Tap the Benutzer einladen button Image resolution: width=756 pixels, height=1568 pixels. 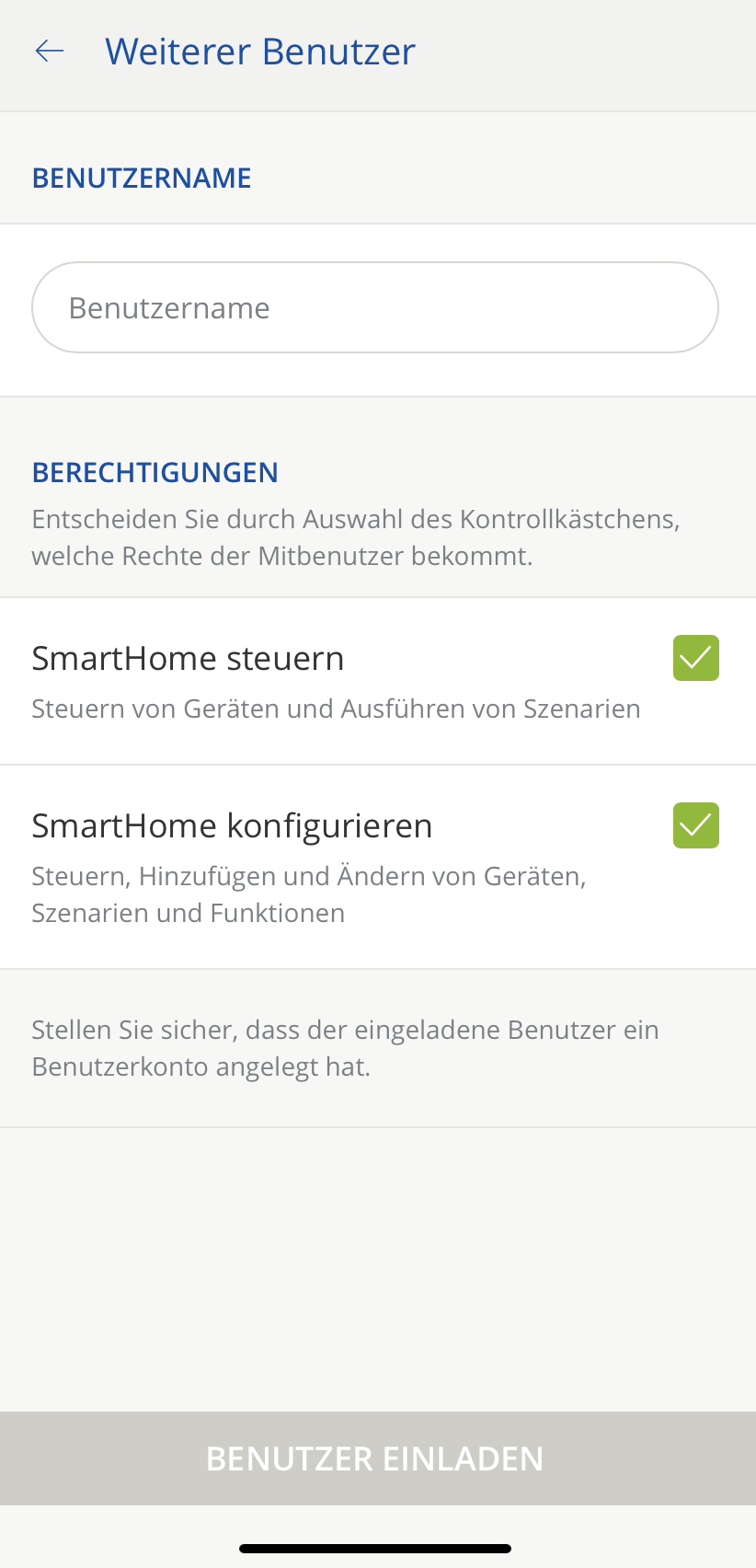(x=377, y=1458)
